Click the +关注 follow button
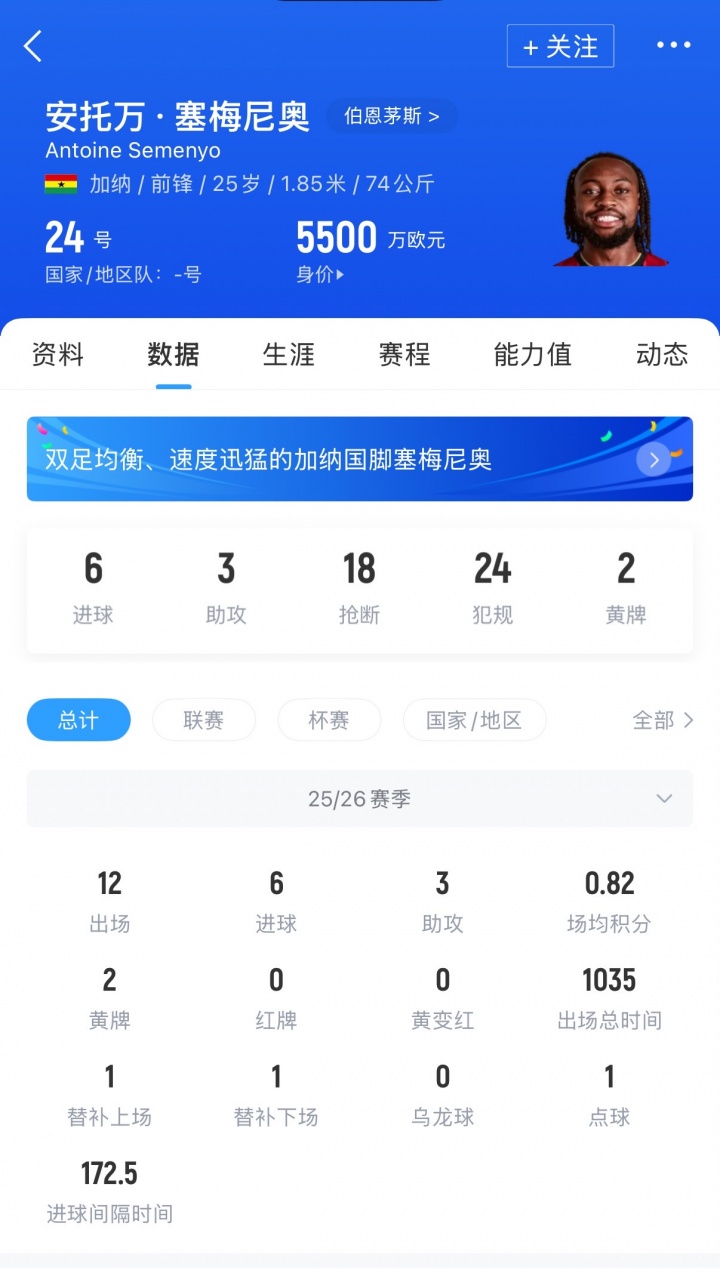 [x=560, y=46]
